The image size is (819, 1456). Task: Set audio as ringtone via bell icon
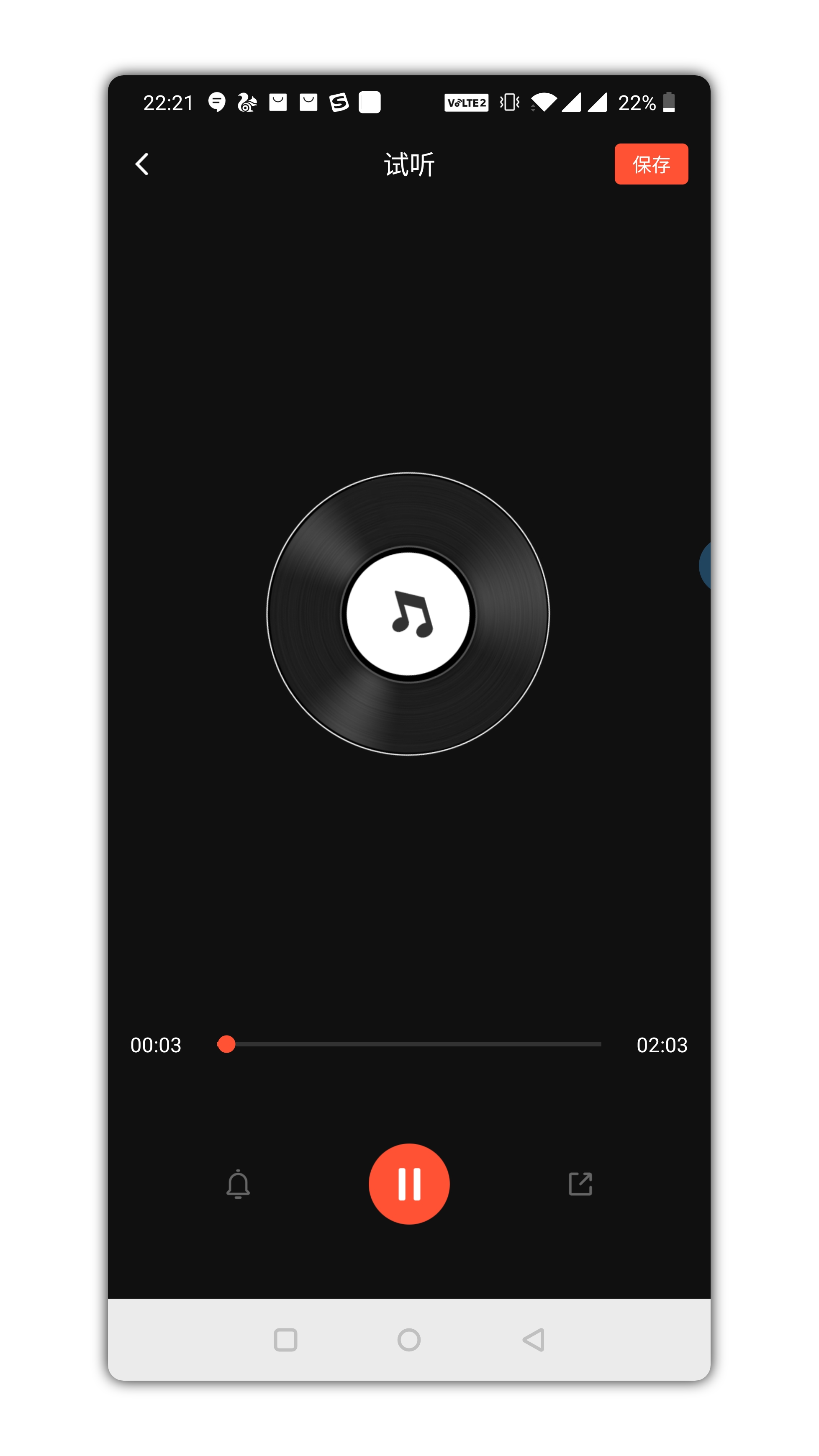238,1184
